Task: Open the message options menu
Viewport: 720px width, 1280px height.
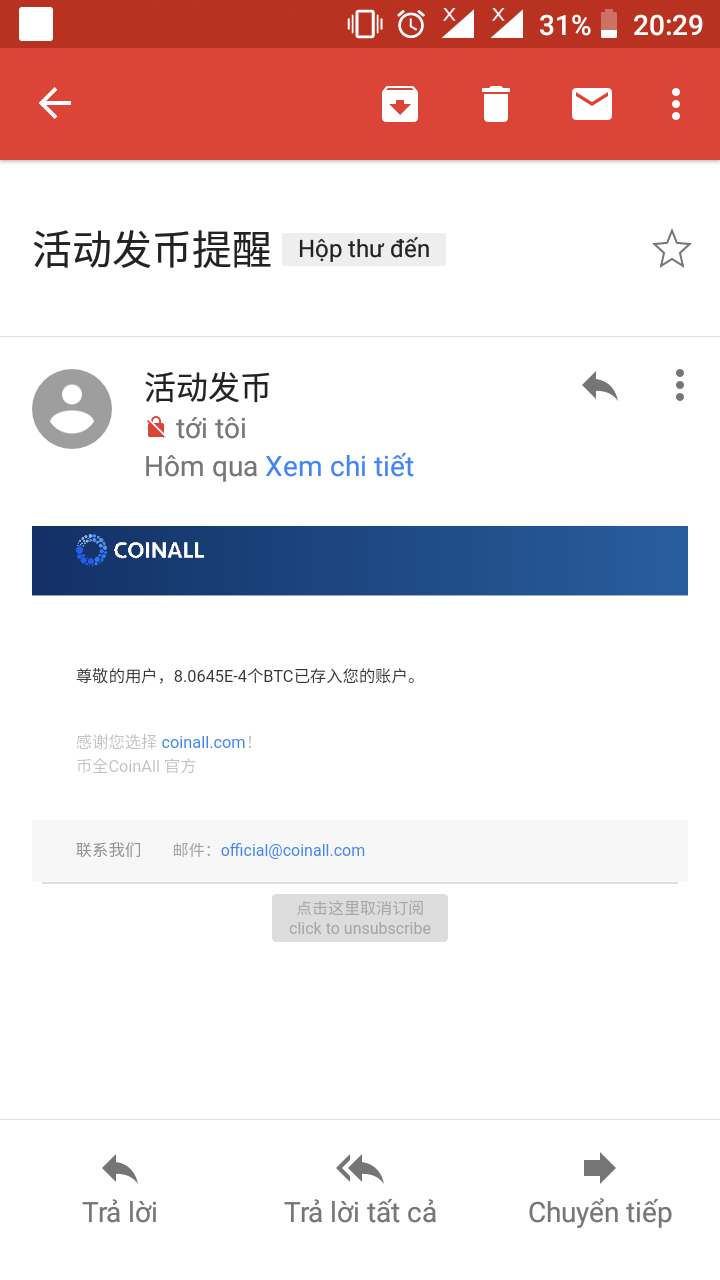Action: coord(680,386)
